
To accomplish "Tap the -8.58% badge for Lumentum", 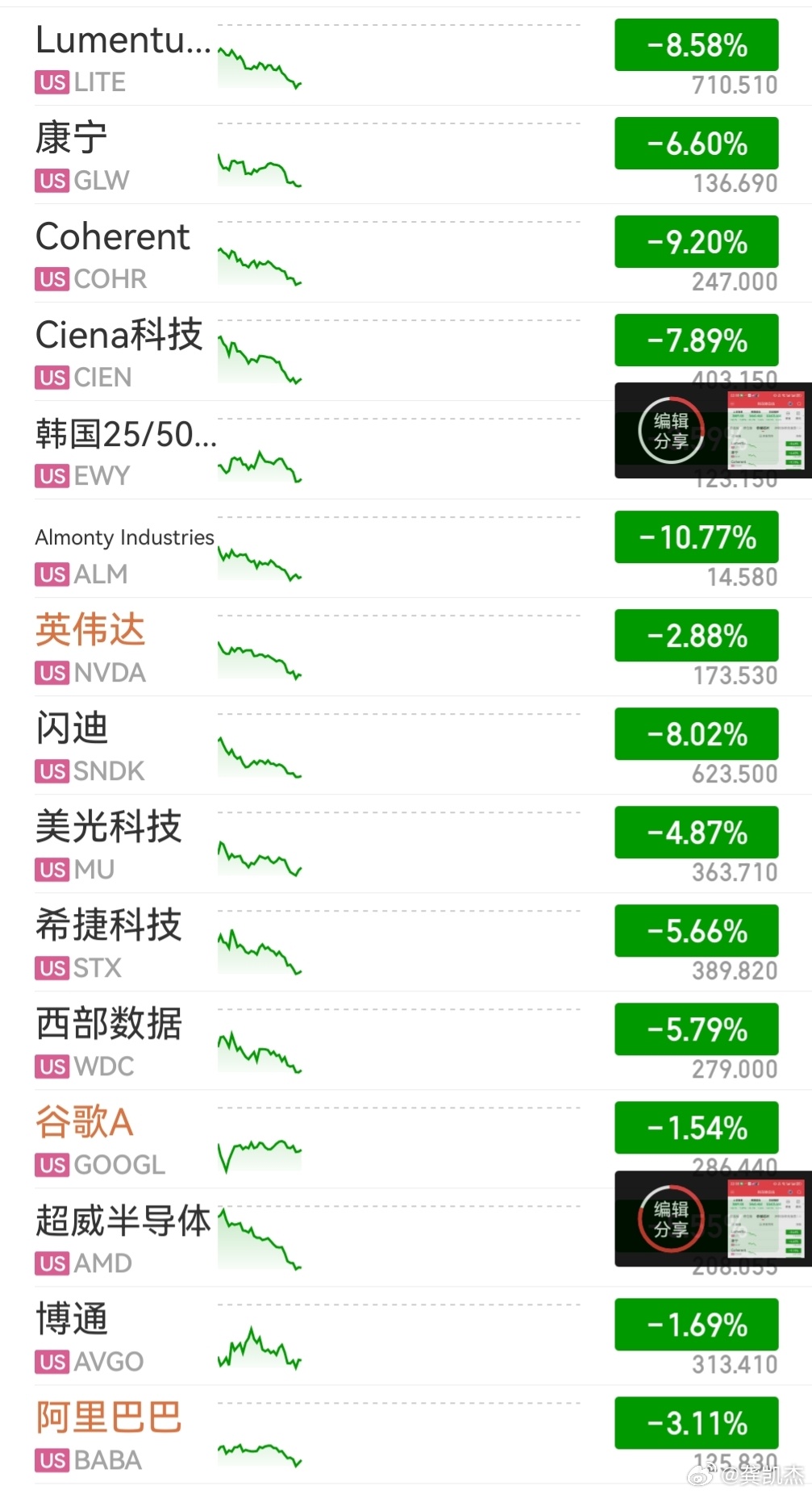I will 695,46.
